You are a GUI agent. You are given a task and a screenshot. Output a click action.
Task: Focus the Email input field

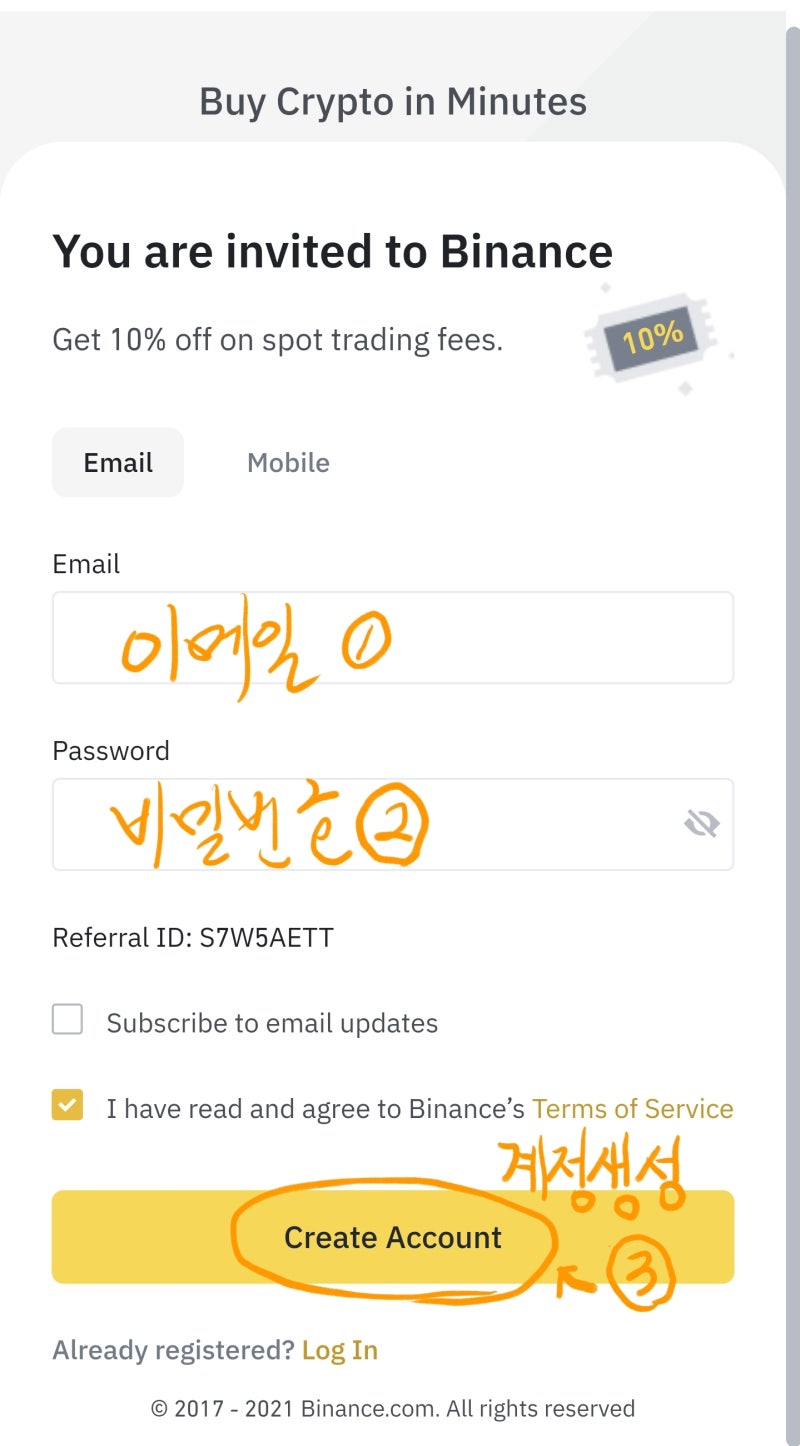(x=392, y=638)
